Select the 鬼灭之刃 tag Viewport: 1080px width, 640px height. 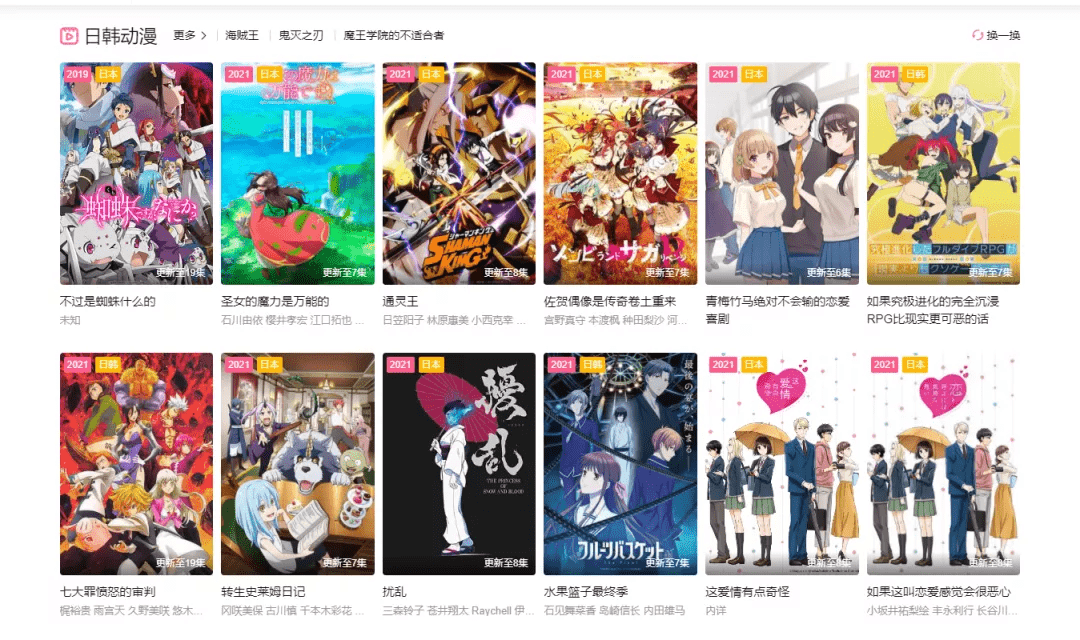[301, 35]
